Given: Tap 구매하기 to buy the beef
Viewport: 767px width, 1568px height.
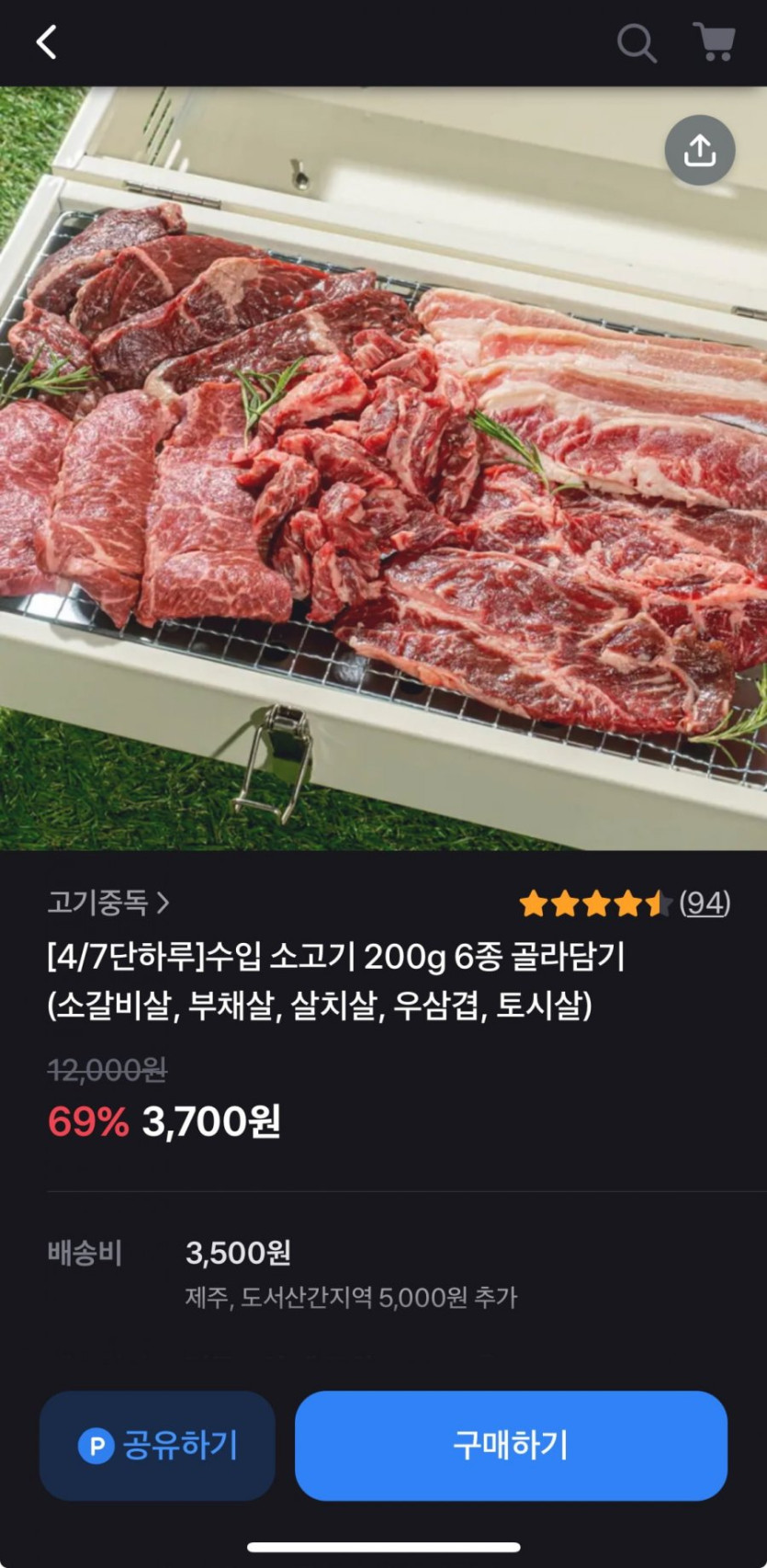Looking at the screenshot, I should pyautogui.click(x=511, y=1446).
